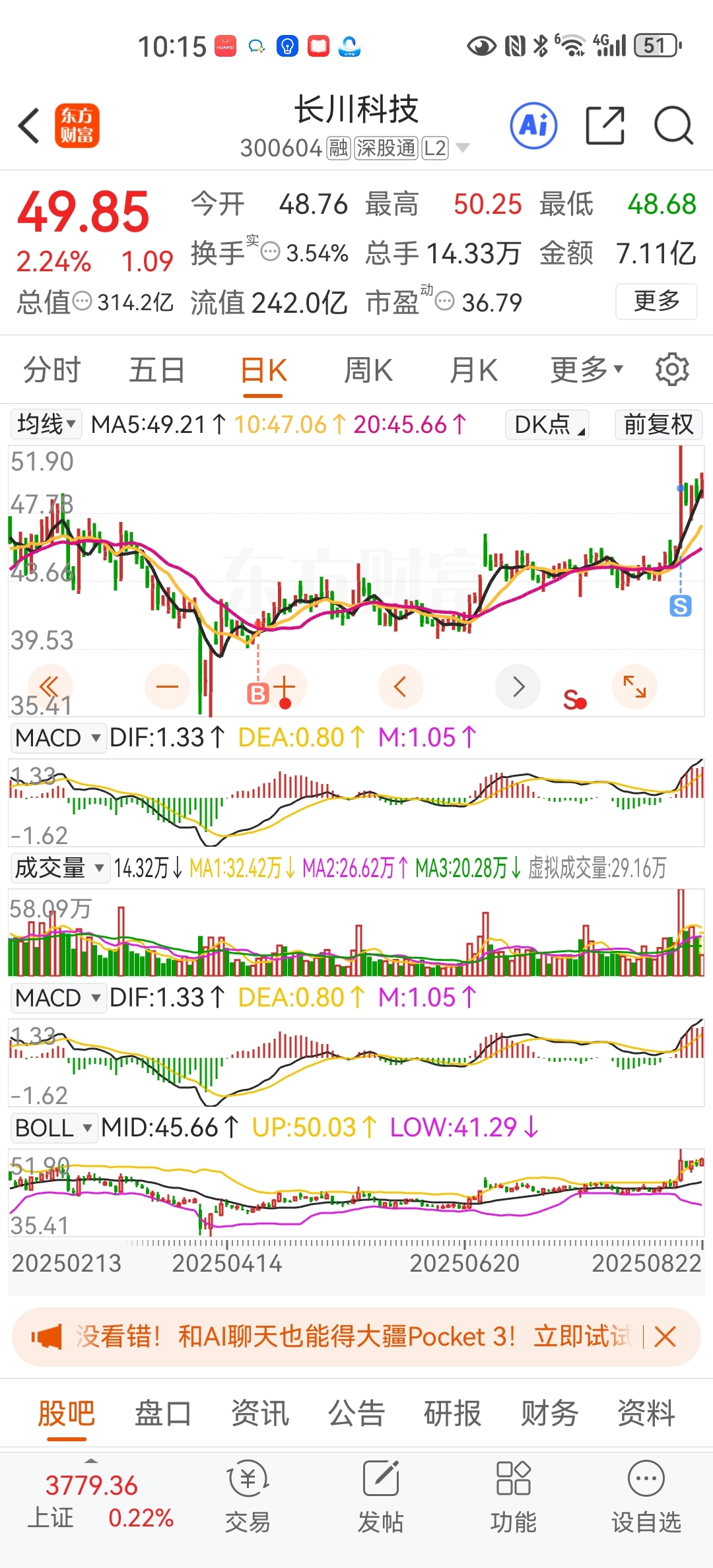Image resolution: width=713 pixels, height=1568 pixels.
Task: Open the 前复权 adjustment selector
Action: (x=658, y=424)
